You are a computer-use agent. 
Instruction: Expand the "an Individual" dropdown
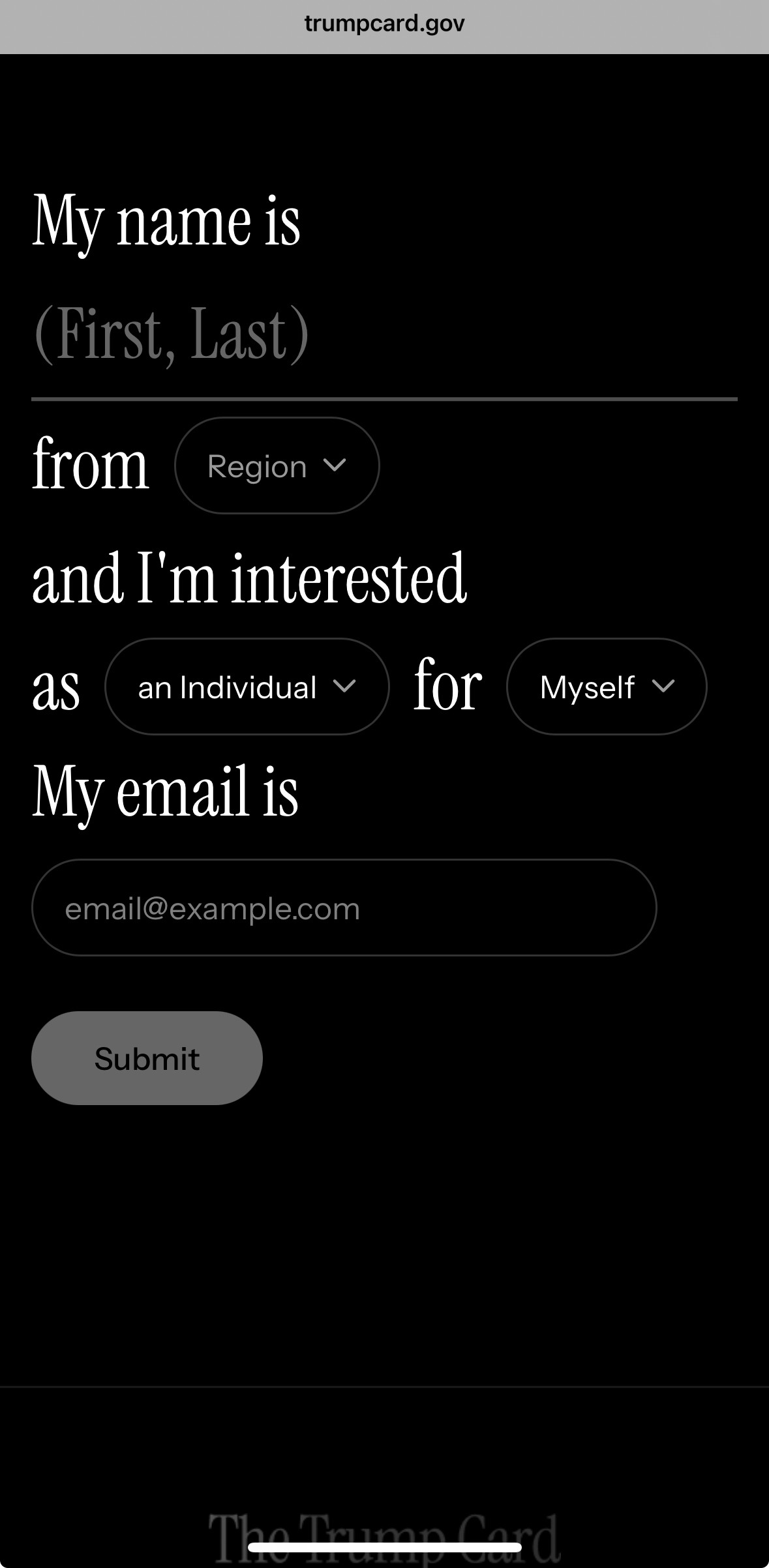[x=247, y=687]
